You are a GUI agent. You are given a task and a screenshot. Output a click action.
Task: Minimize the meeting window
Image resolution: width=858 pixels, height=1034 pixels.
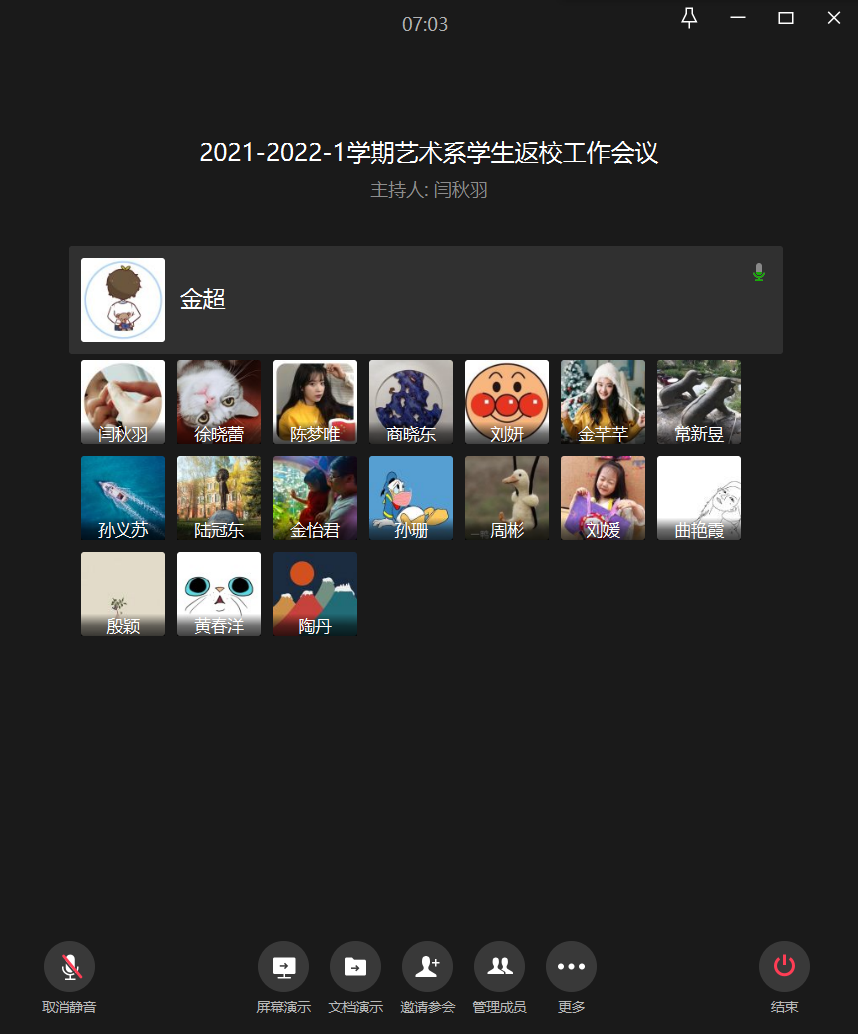[x=738, y=18]
